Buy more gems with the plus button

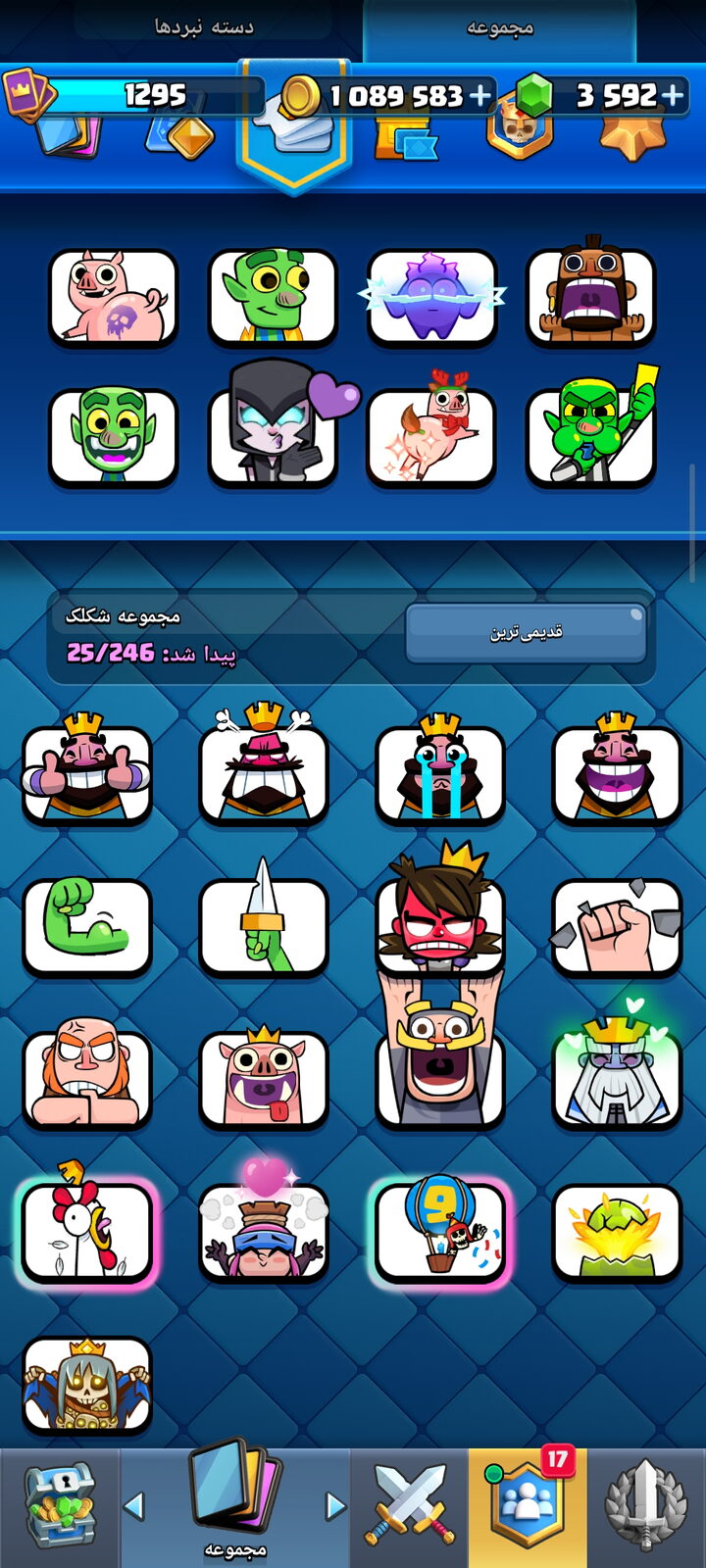[x=673, y=95]
